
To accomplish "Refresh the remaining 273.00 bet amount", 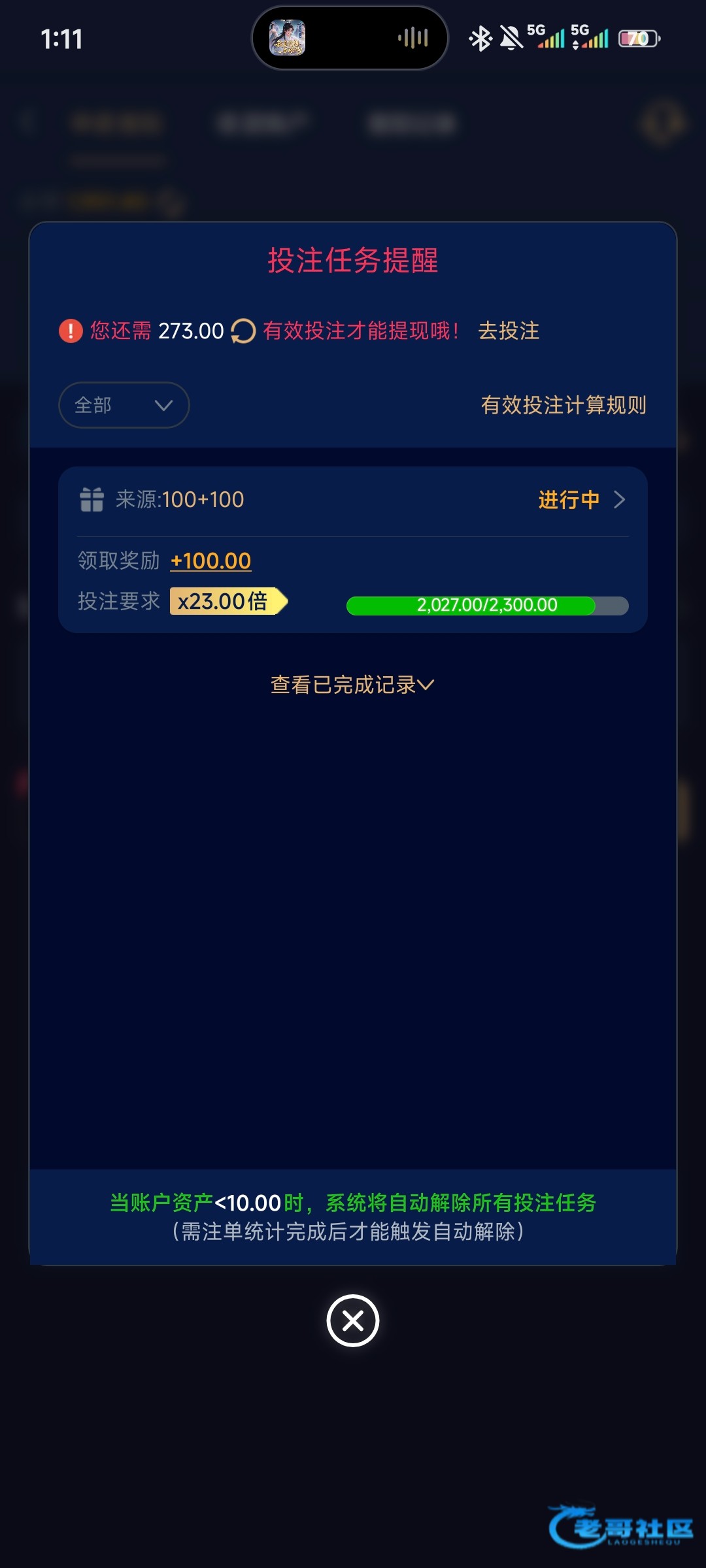I will point(243,331).
